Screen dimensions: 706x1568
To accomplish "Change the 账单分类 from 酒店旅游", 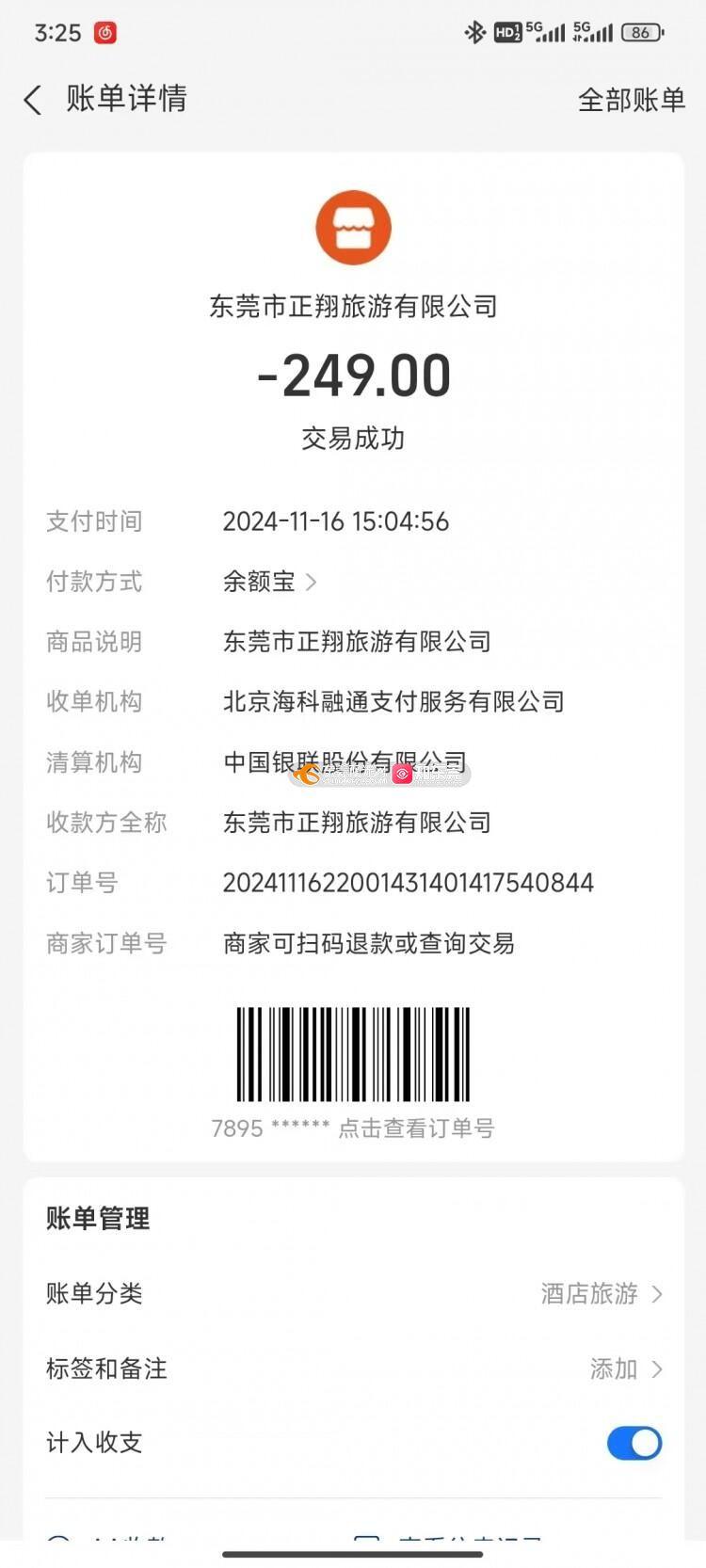I will (x=601, y=1293).
